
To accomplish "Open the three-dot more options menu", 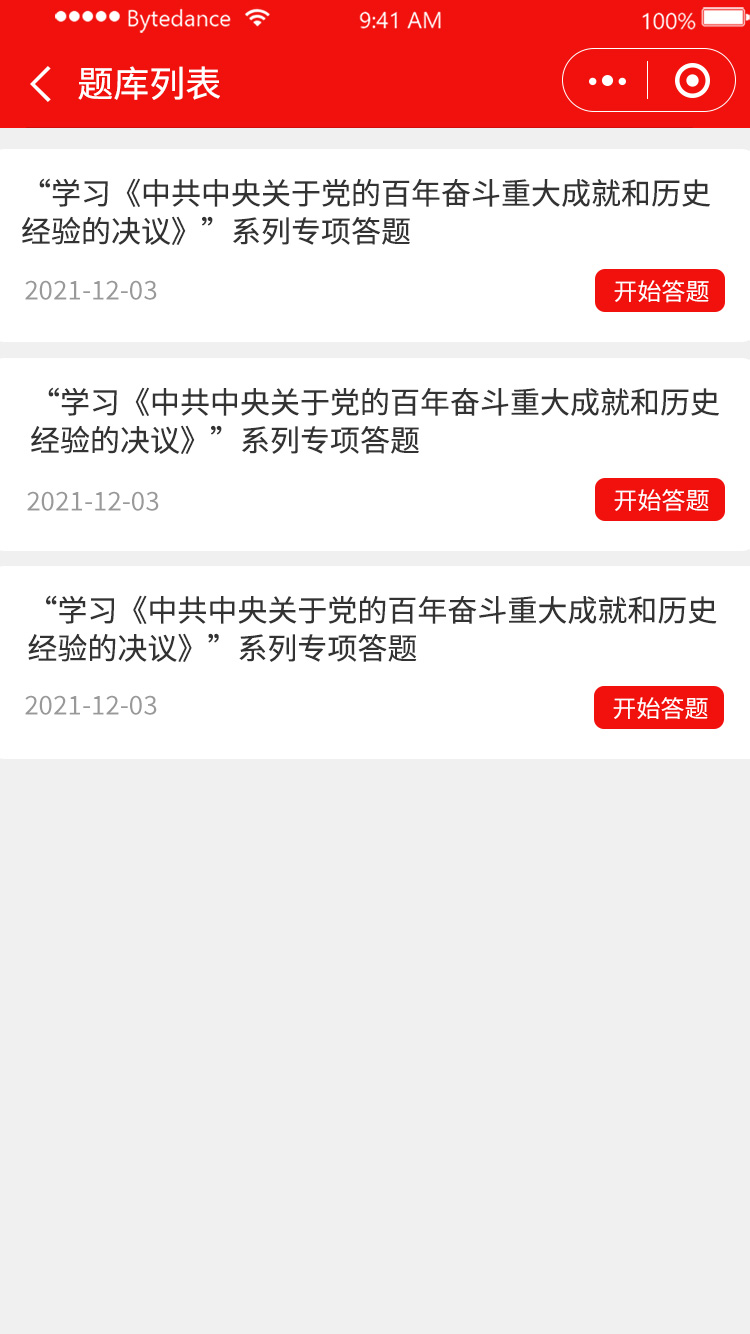I will coord(607,81).
